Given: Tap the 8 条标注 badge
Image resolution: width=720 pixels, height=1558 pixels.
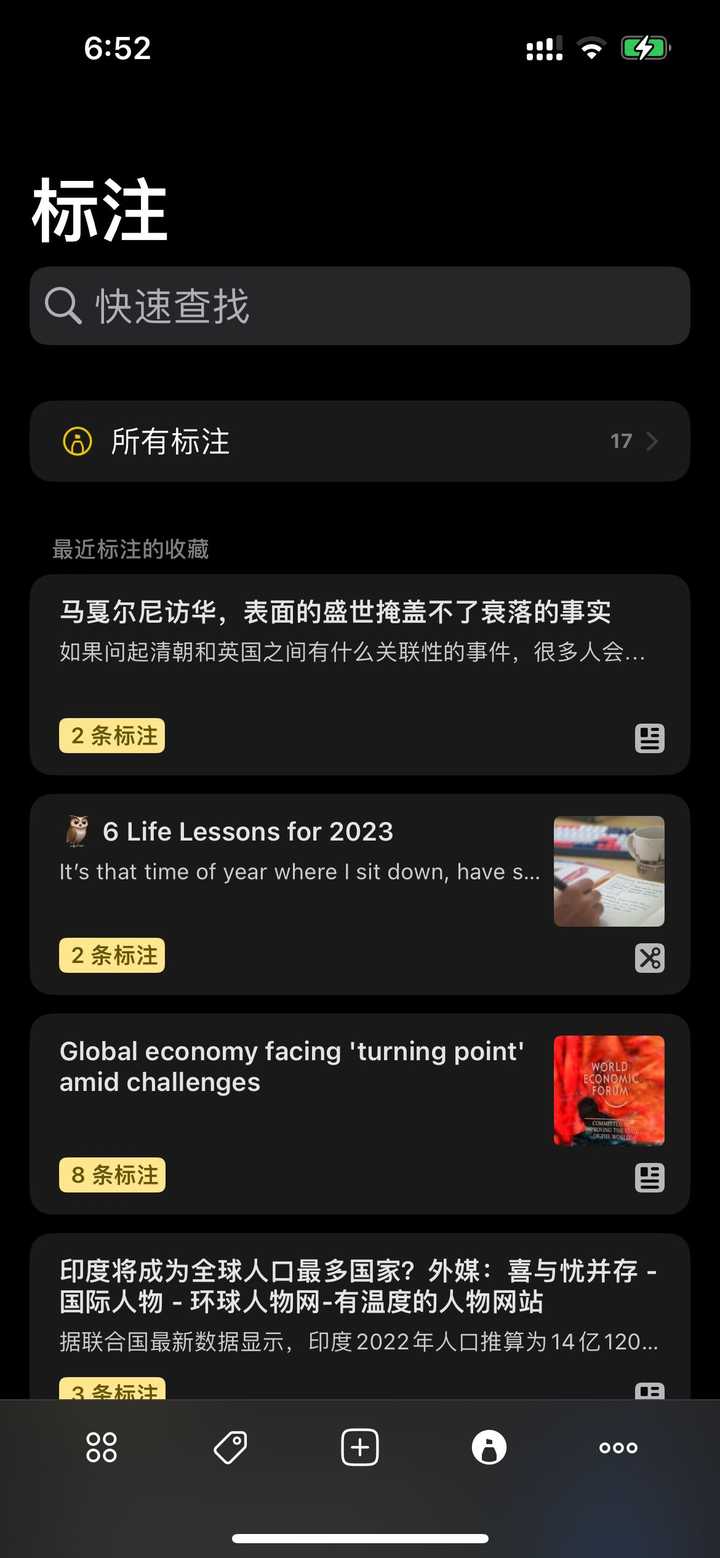Looking at the screenshot, I should point(111,1175).
